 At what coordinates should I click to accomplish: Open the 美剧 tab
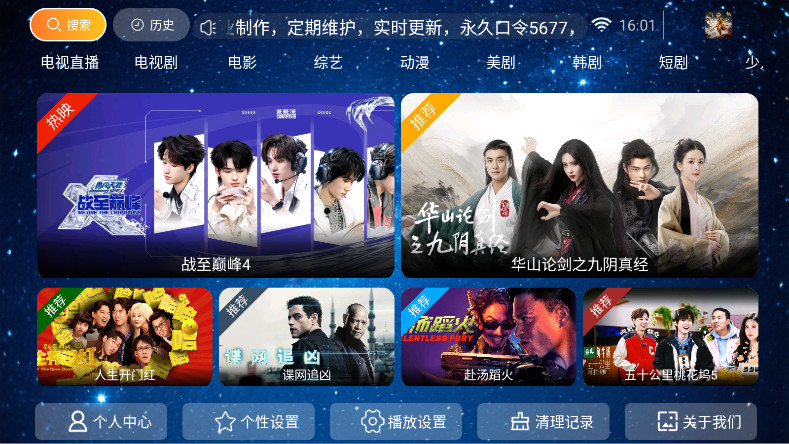(500, 62)
